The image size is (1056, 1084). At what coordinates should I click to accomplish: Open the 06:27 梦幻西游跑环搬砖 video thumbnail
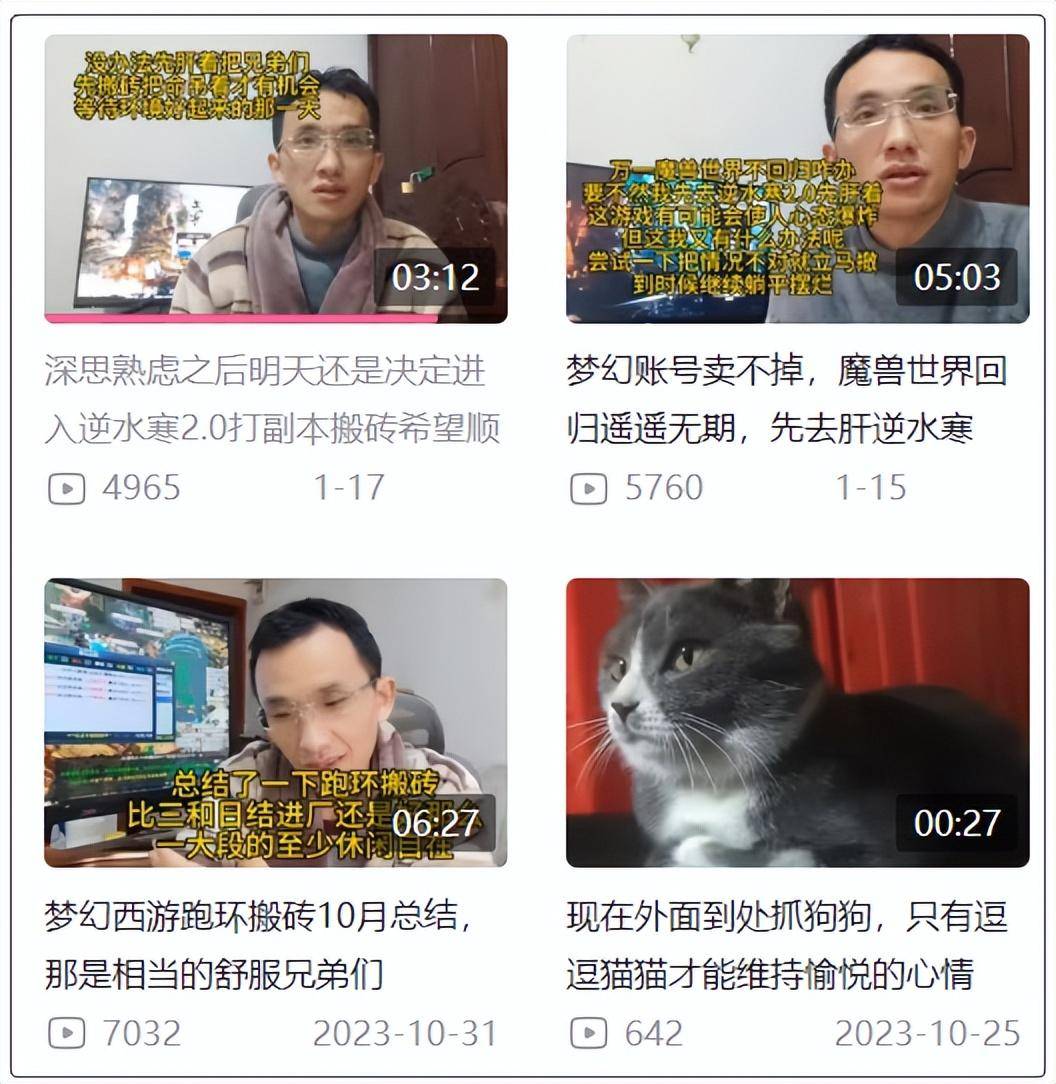point(275,722)
